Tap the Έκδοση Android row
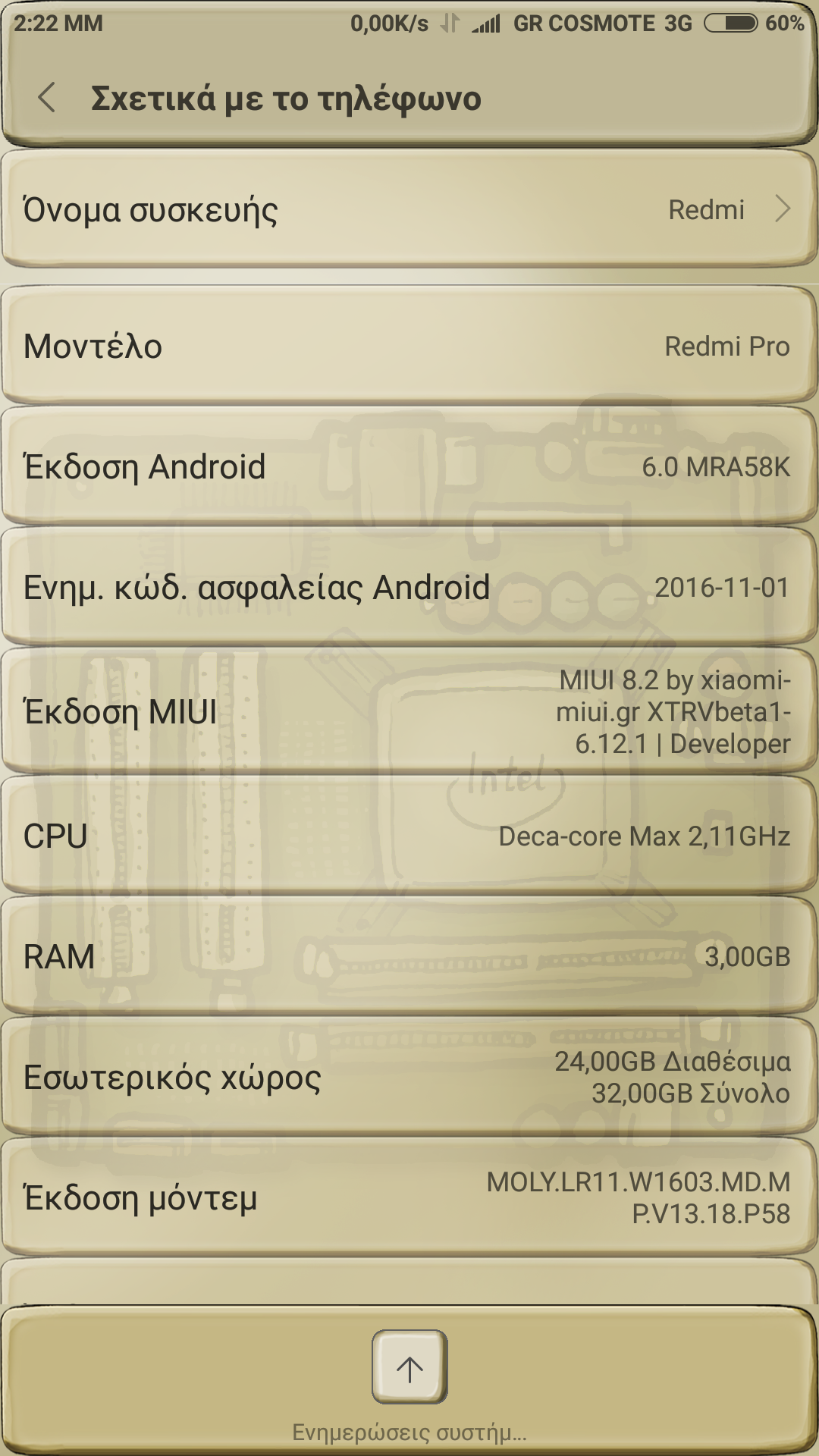Viewport: 819px width, 1456px height. [x=409, y=466]
